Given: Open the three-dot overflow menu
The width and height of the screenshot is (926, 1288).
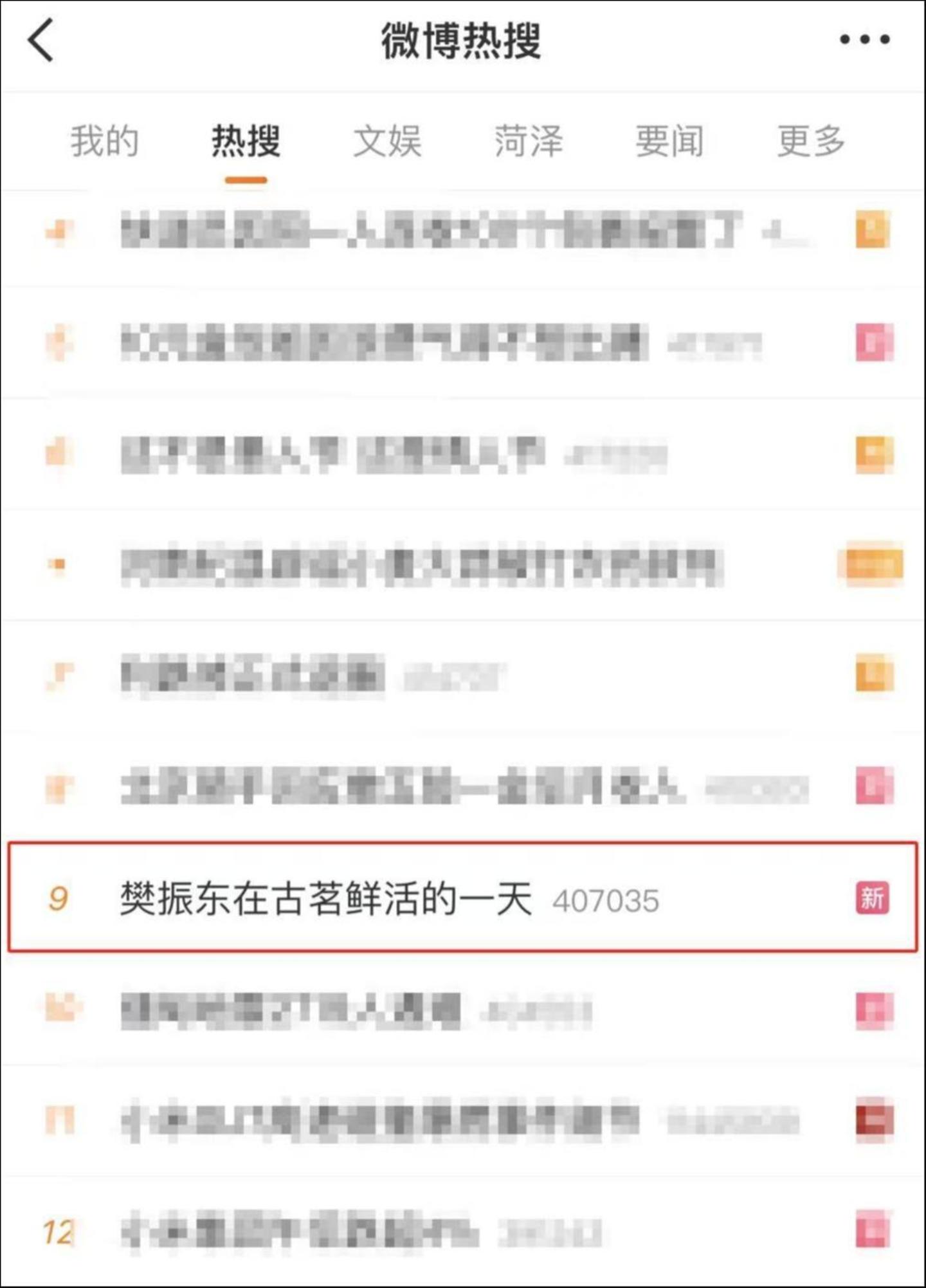Looking at the screenshot, I should 864,40.
